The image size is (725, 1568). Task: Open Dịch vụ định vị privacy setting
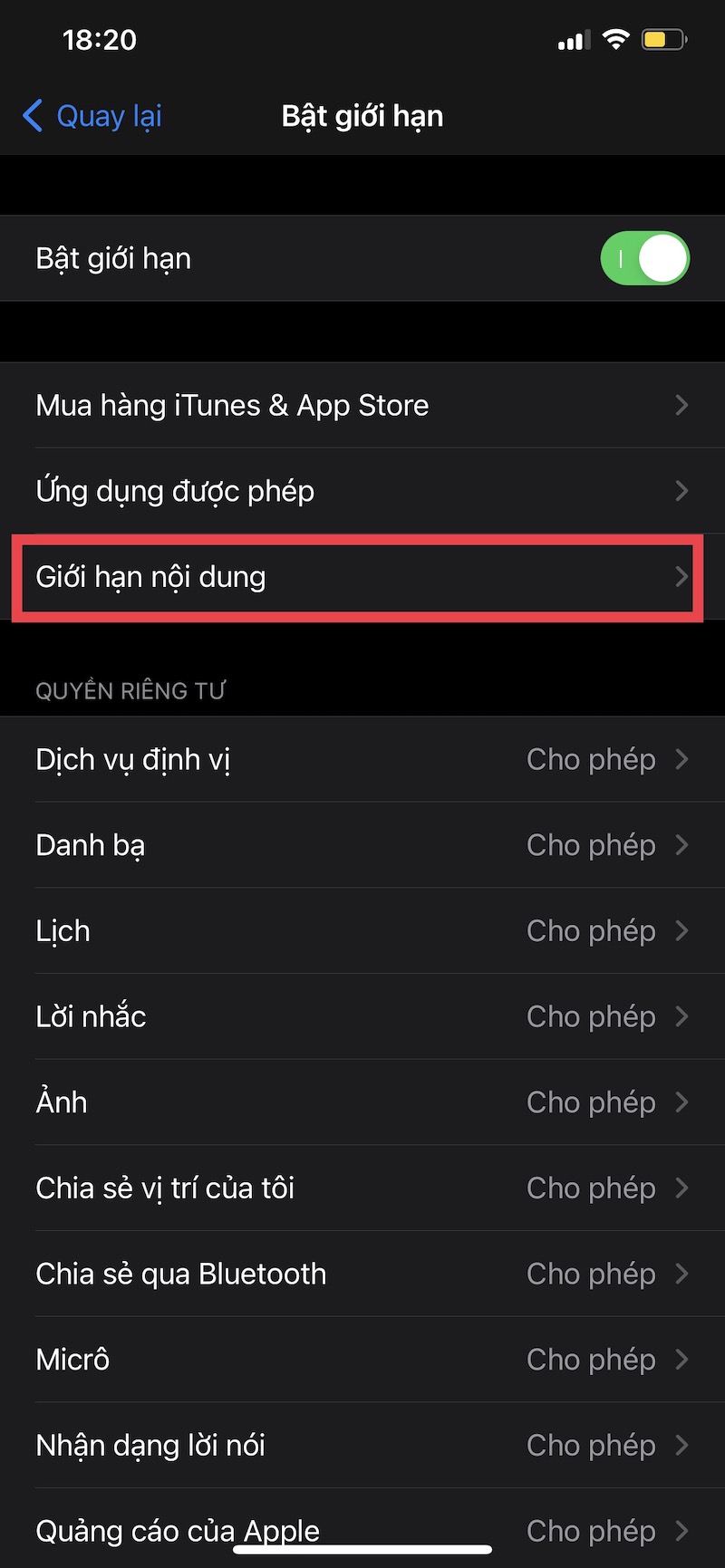[x=362, y=759]
